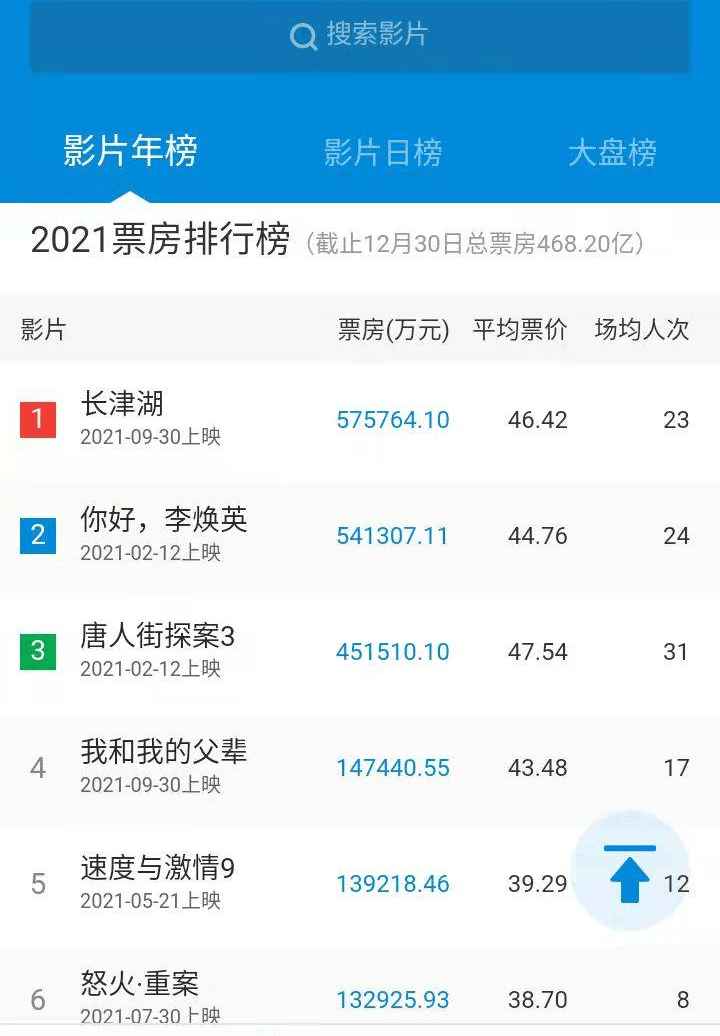This screenshot has height=1036, width=720.
Task: Click the rank 6 number marker
Action: 38,999
